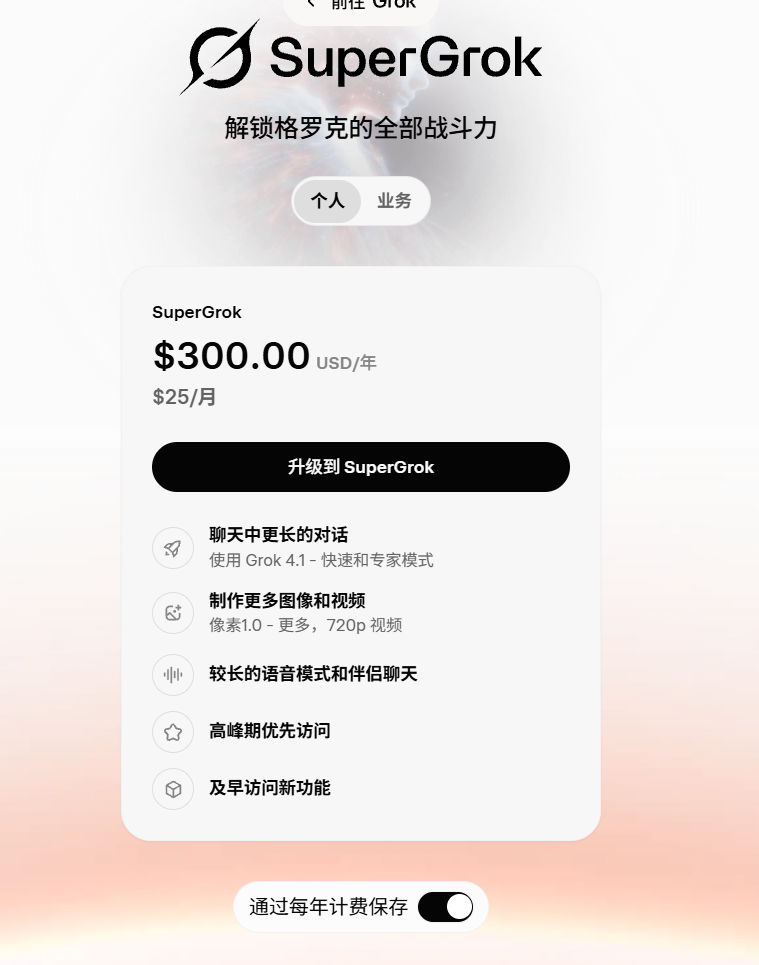Toggle off the yearly billing switch
Image resolution: width=759 pixels, height=965 pixels.
click(x=445, y=907)
